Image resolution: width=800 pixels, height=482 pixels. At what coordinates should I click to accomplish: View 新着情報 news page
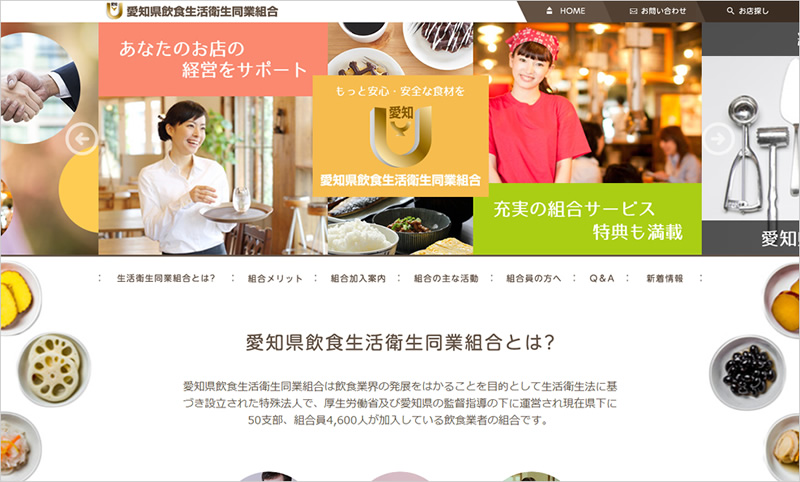pyautogui.click(x=665, y=278)
